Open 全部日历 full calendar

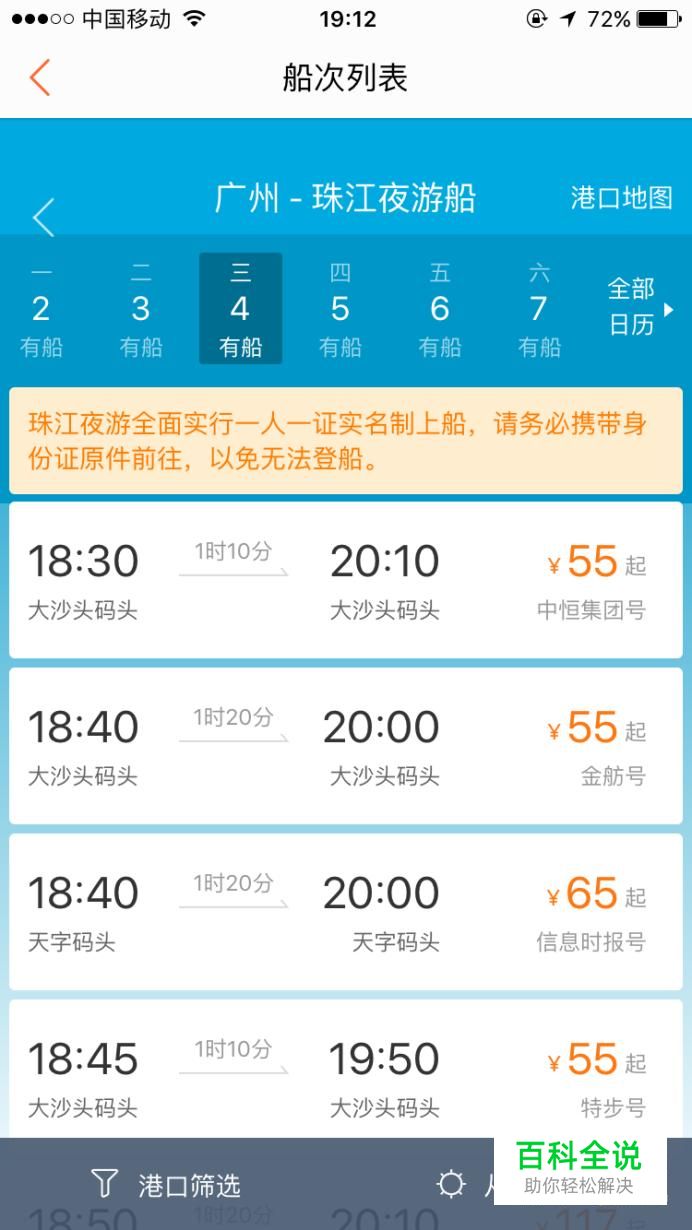click(x=640, y=307)
